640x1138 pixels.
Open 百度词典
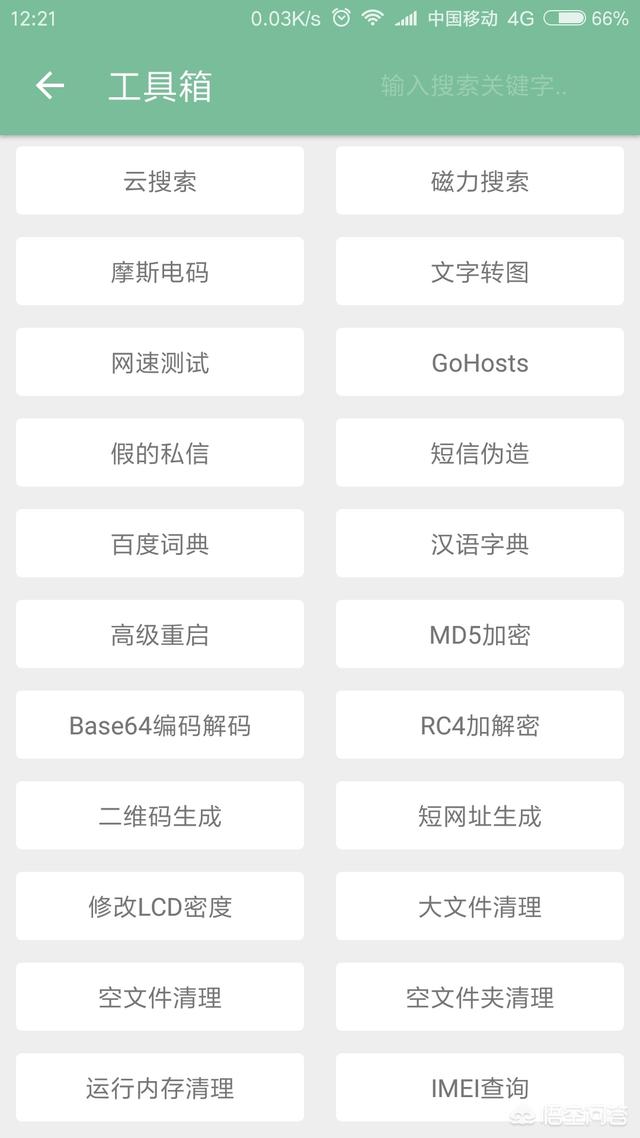point(160,544)
